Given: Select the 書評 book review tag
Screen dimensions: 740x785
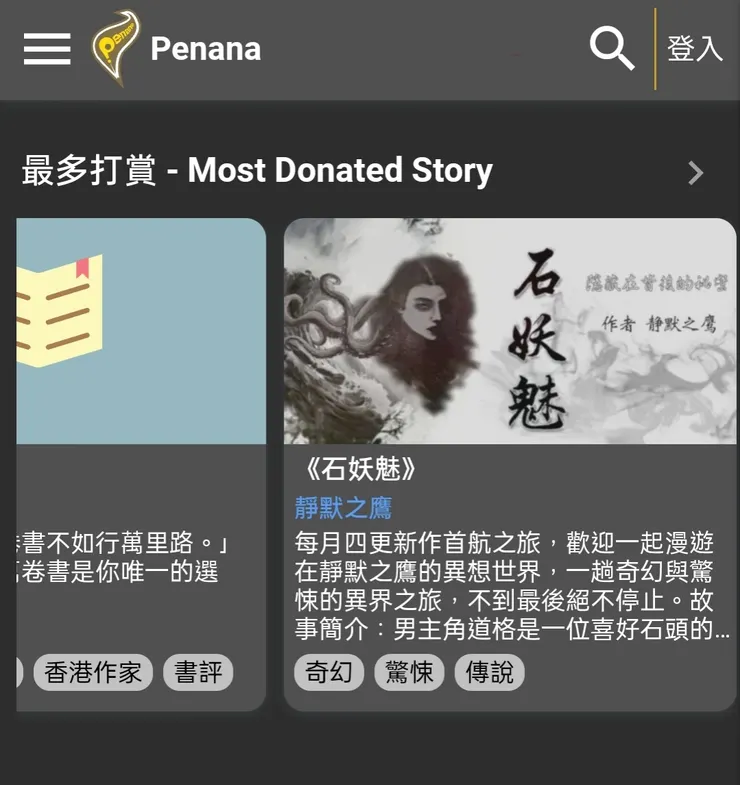Looking at the screenshot, I should click(197, 672).
